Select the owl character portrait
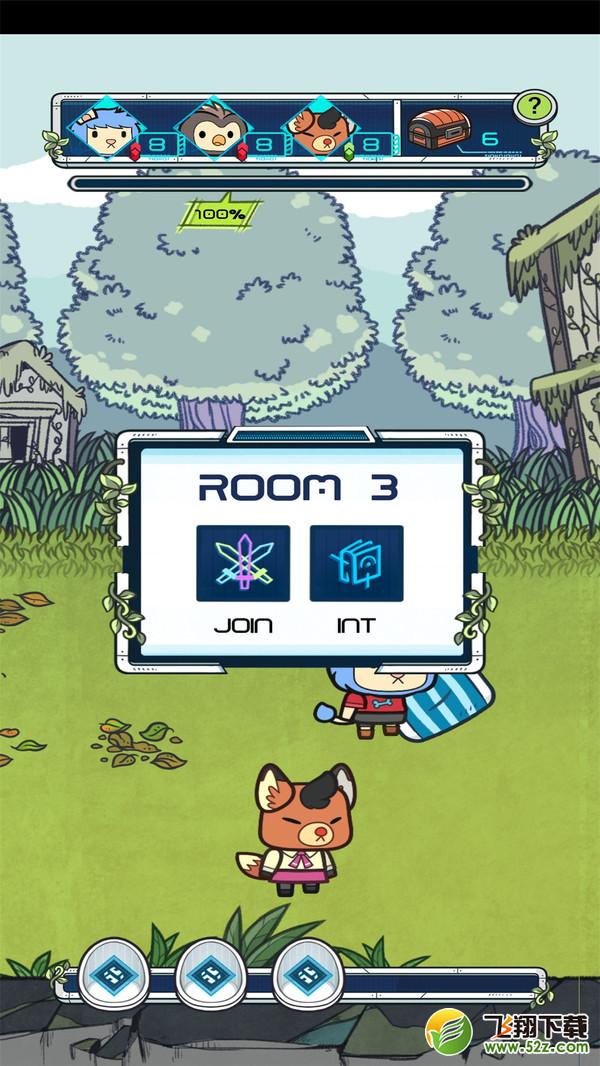Image resolution: width=600 pixels, height=1066 pixels. tap(213, 129)
